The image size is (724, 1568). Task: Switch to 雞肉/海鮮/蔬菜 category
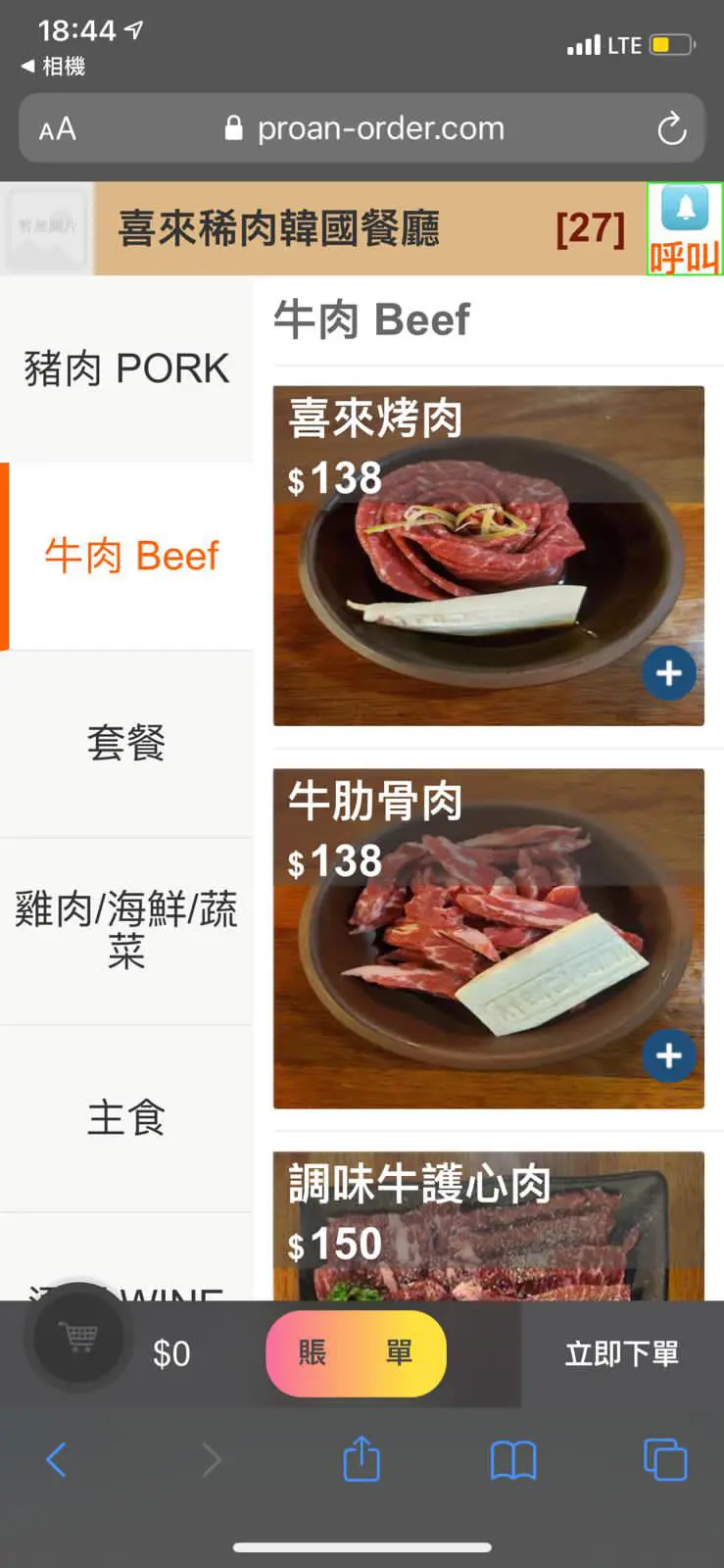[126, 930]
